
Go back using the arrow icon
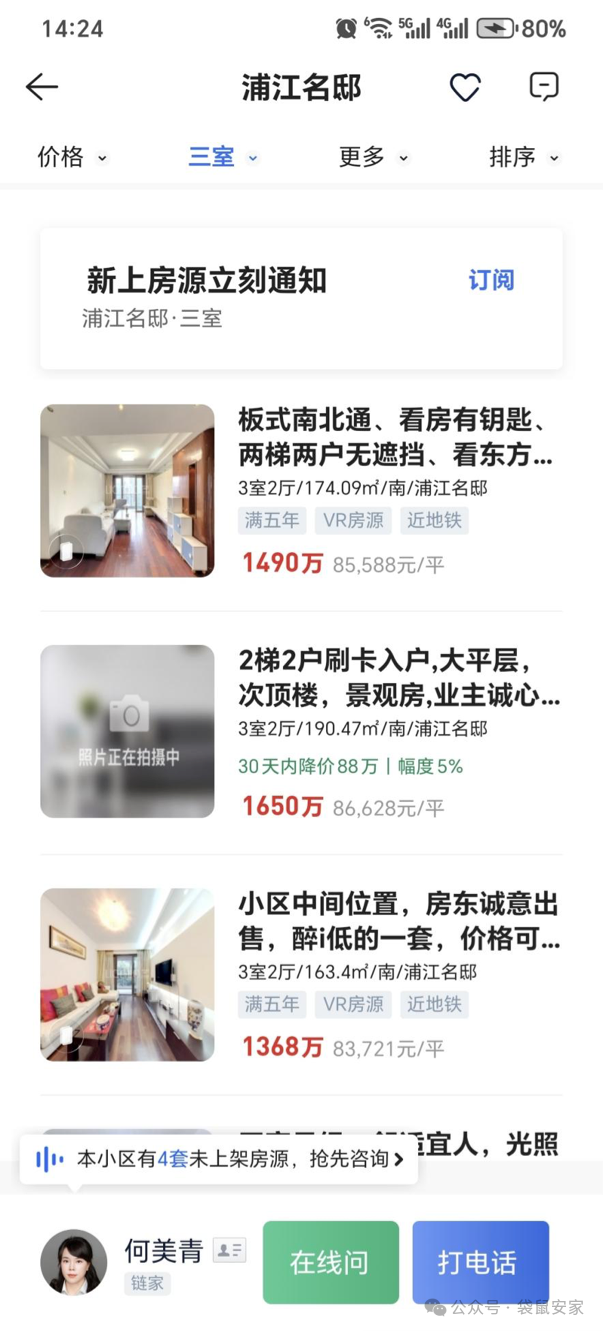42,87
